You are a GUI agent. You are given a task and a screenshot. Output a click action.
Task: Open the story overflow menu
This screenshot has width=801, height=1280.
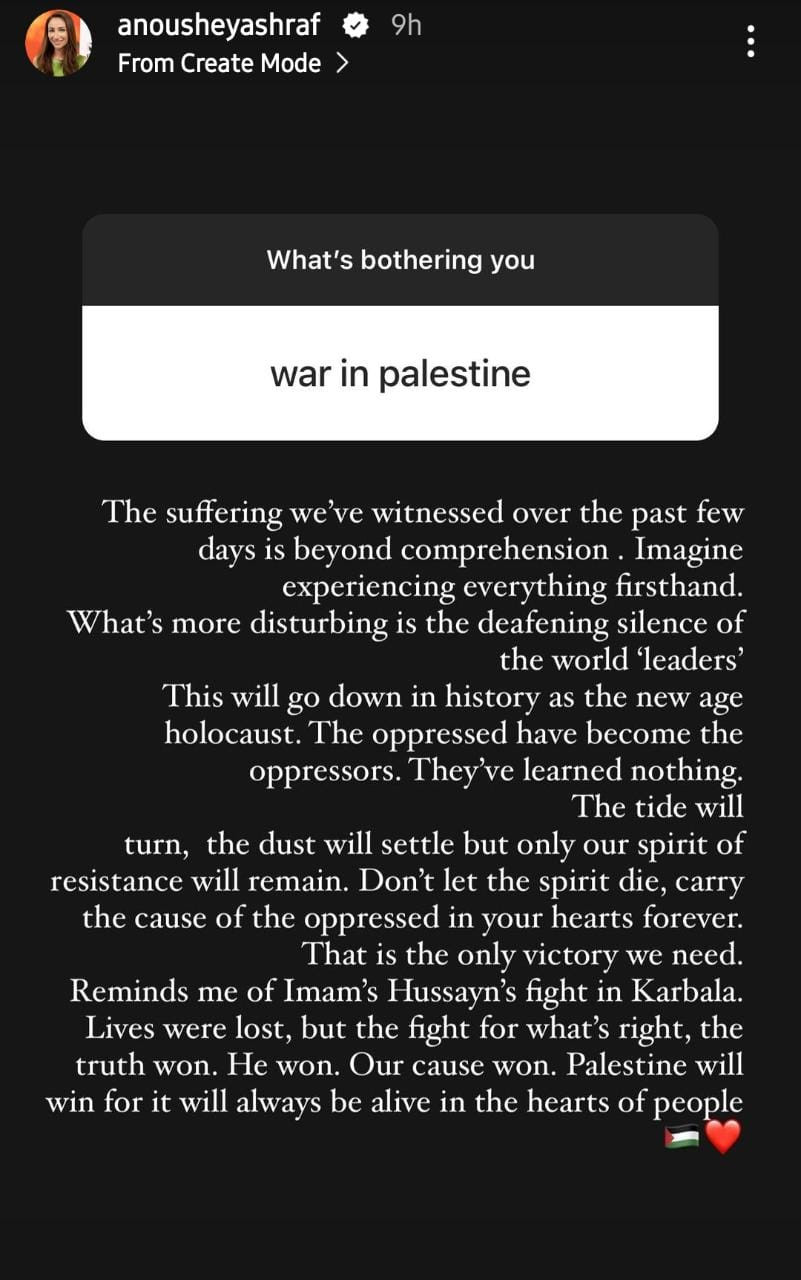(751, 41)
